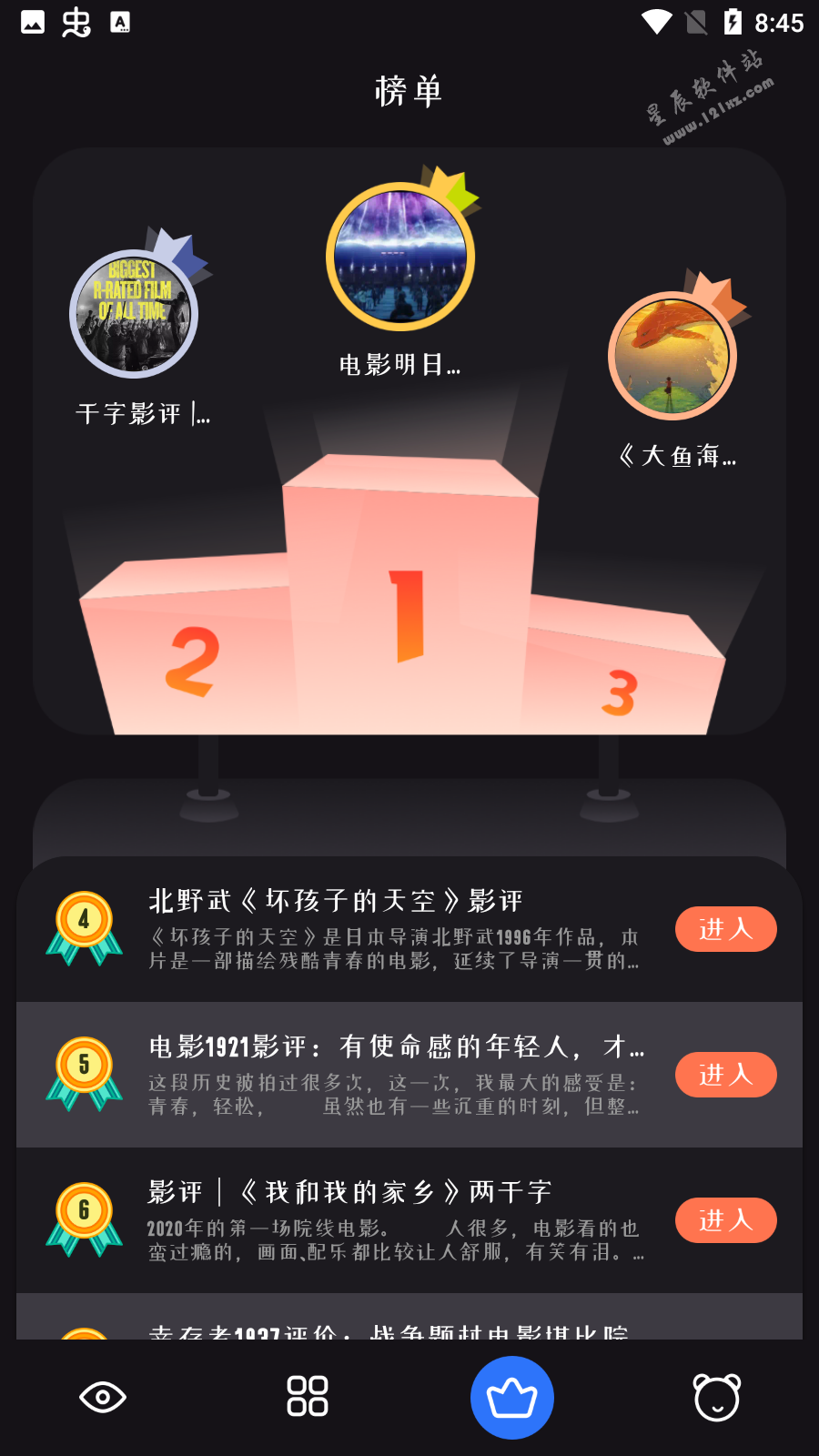Tap 进入 for 《我和我的家乡》两千字
Image resolution: width=819 pixels, height=1456 pixels.
click(725, 1220)
